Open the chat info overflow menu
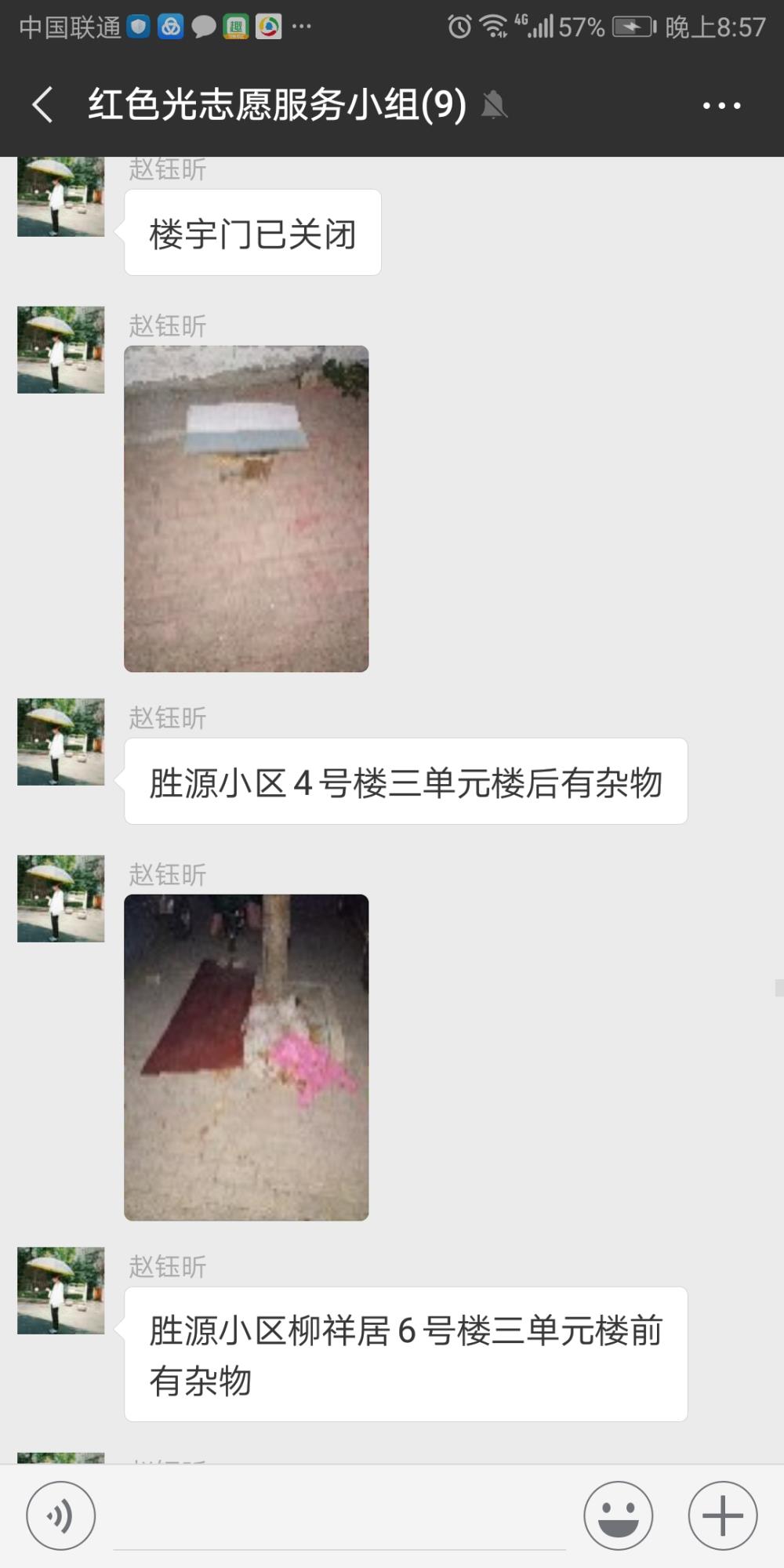 (x=721, y=105)
